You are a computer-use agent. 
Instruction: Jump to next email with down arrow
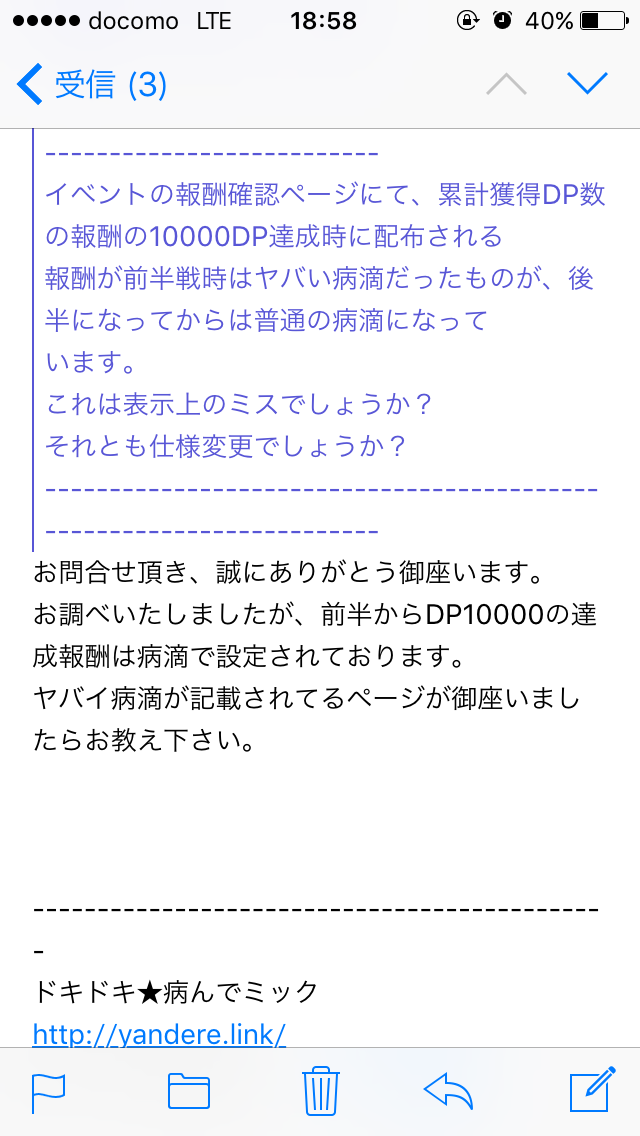click(x=587, y=84)
